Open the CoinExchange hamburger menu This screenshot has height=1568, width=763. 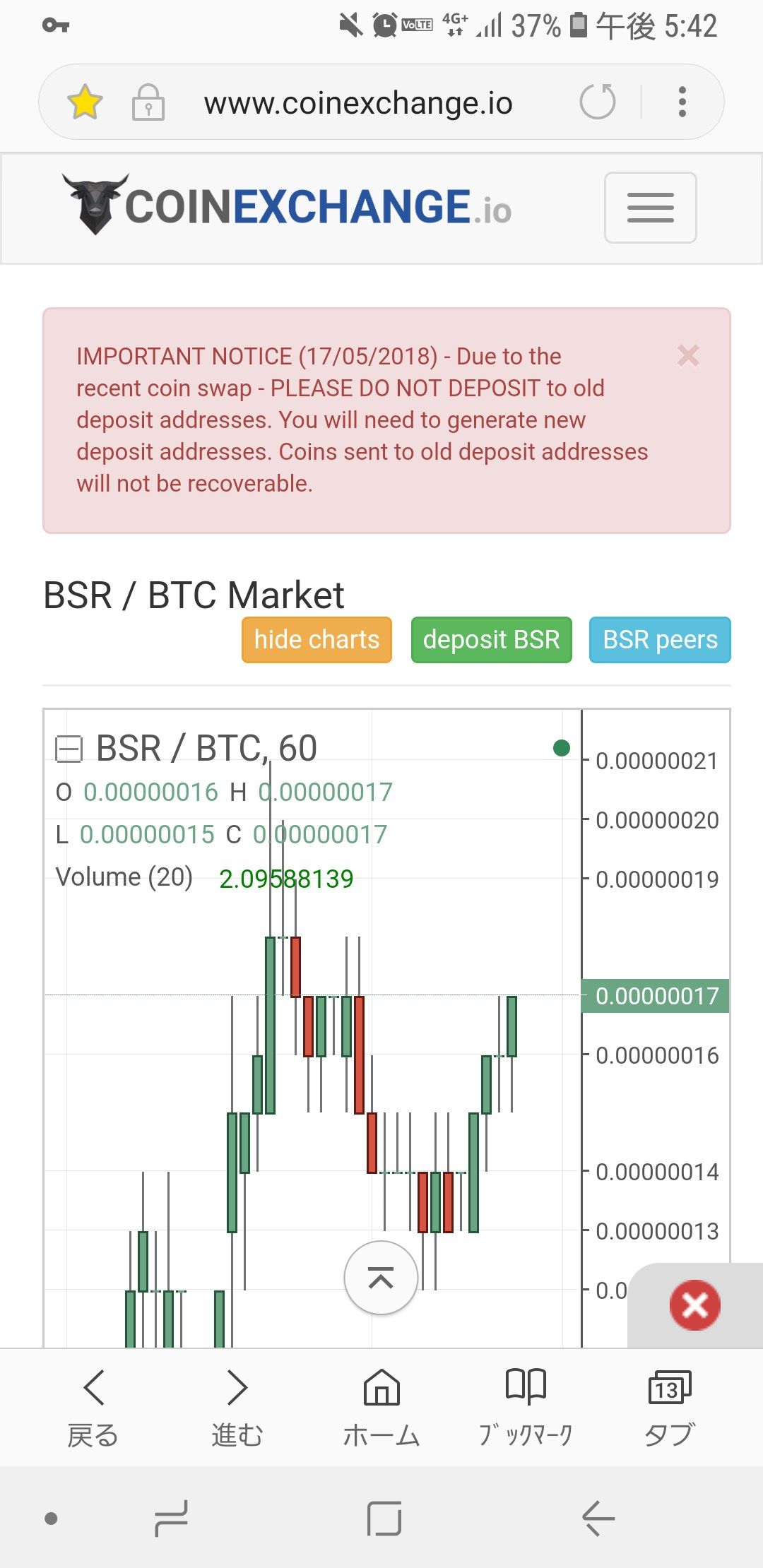[x=650, y=208]
